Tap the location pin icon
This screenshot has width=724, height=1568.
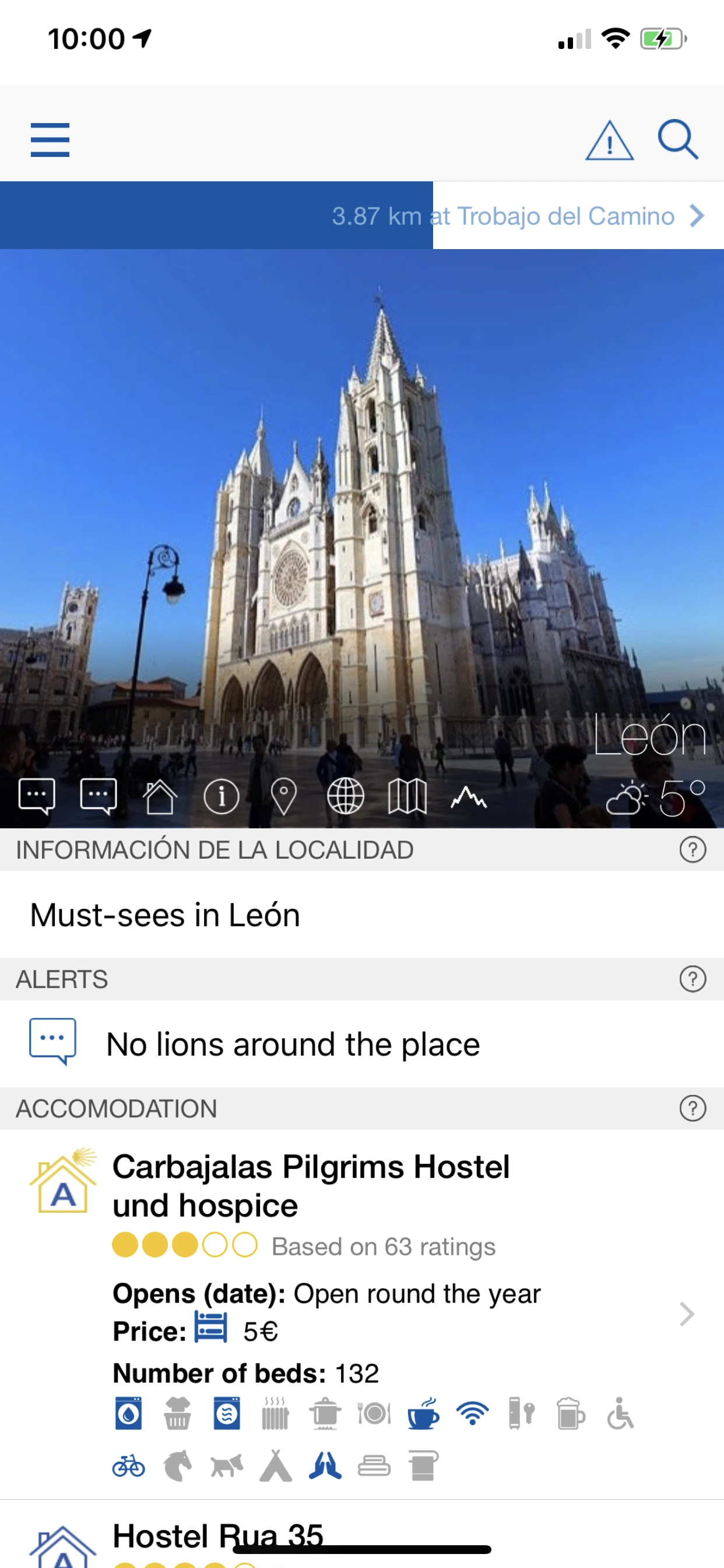(283, 796)
